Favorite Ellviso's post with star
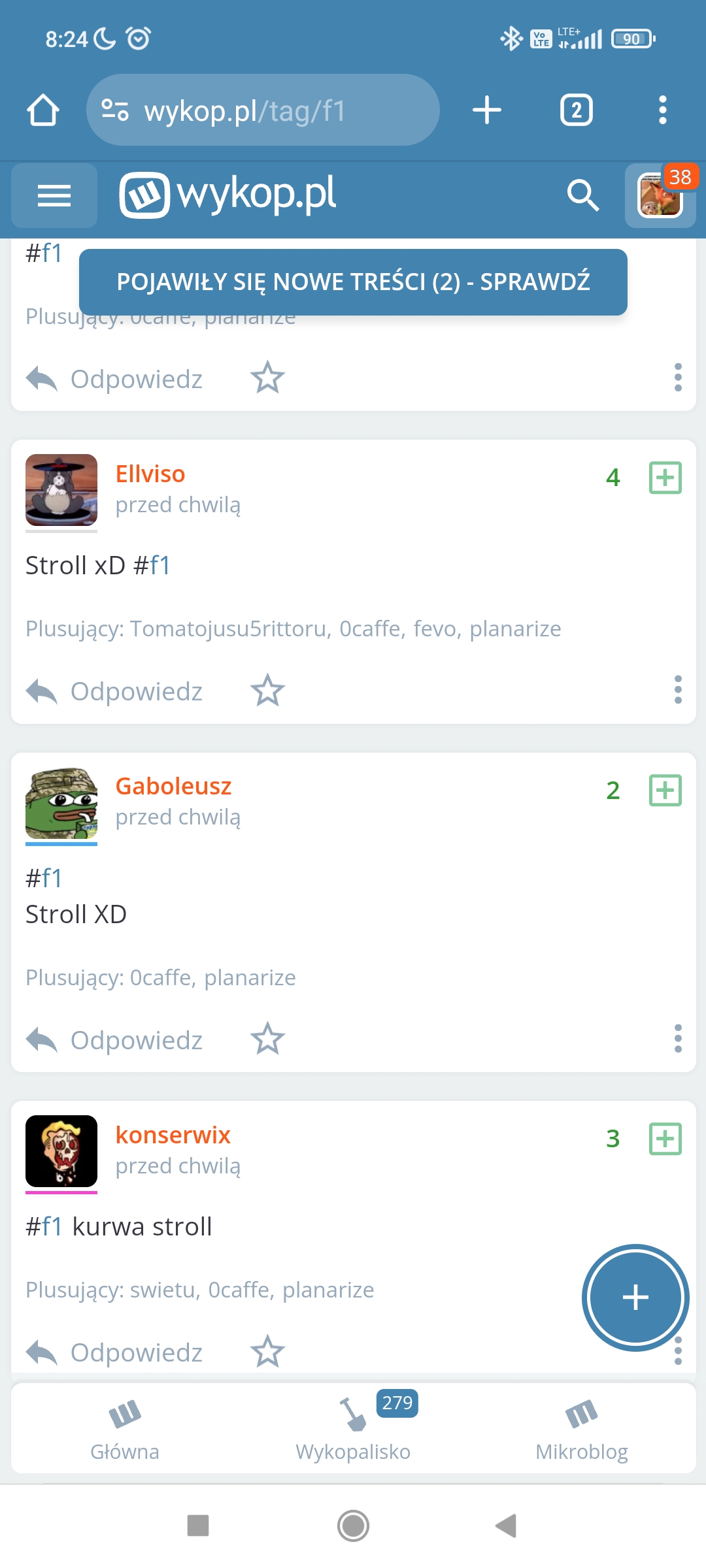Screen dimensions: 706x1568 click(267, 691)
